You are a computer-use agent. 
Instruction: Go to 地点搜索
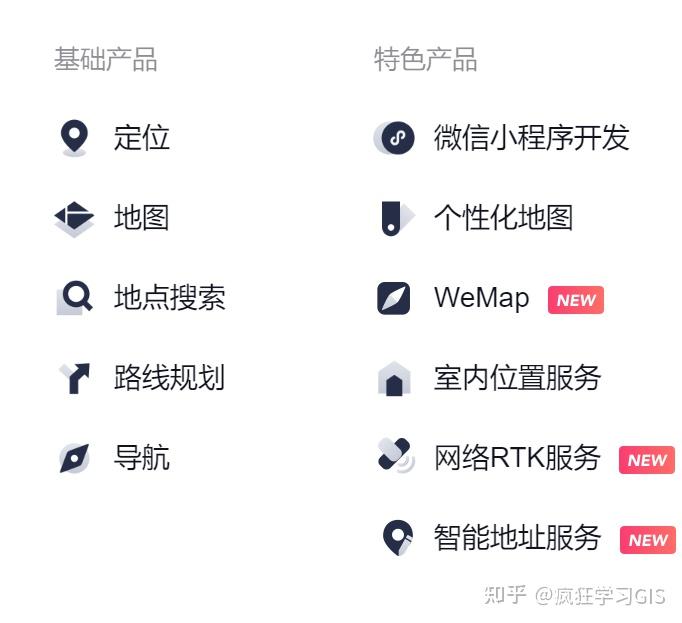point(169,298)
